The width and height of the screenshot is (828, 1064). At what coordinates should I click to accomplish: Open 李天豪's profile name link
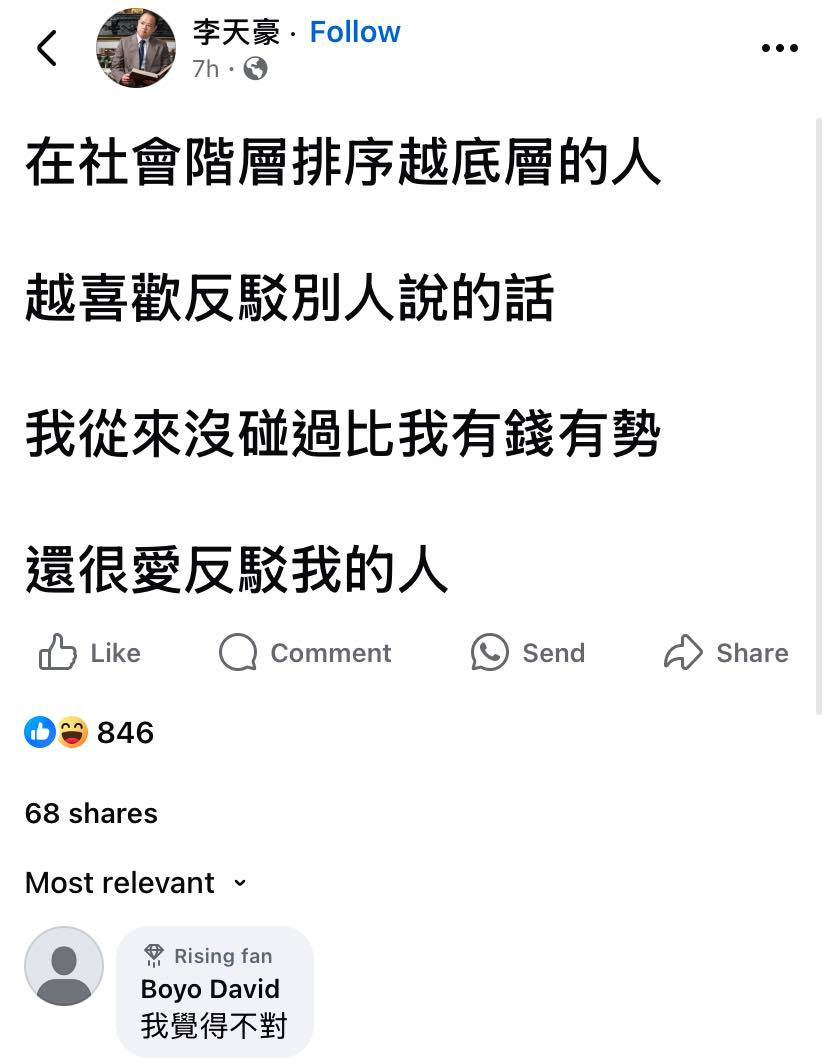click(236, 32)
